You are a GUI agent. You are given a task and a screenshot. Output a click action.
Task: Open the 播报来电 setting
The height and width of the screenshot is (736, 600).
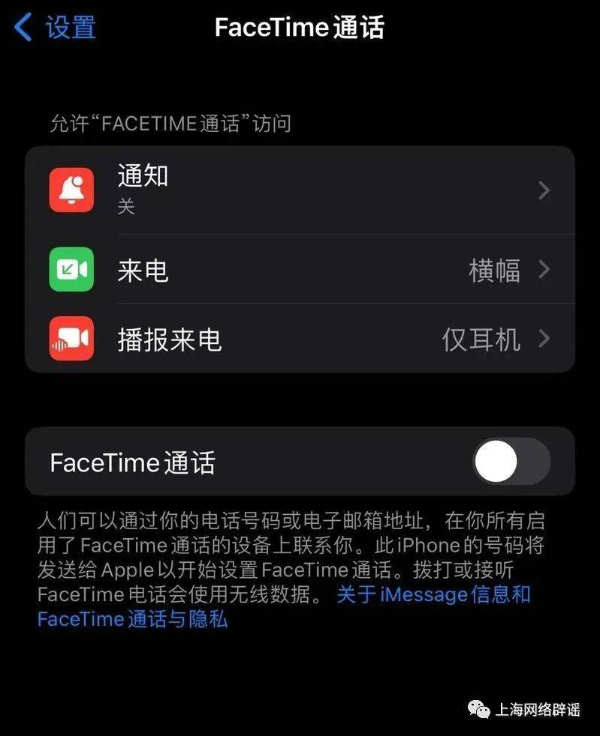pyautogui.click(x=300, y=340)
